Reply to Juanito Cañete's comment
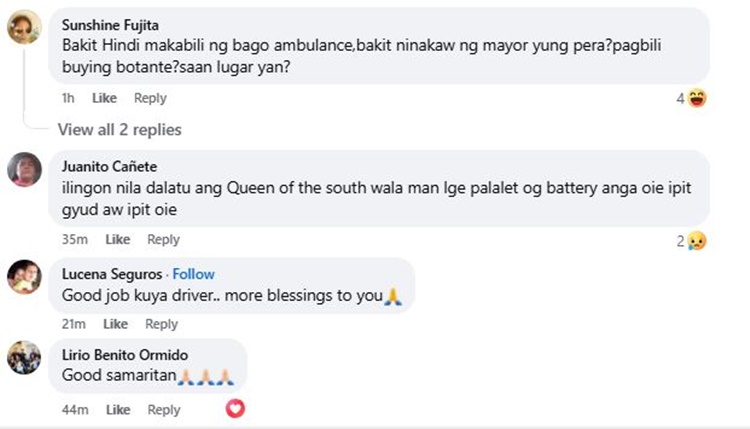The image size is (750, 429). click(x=163, y=239)
